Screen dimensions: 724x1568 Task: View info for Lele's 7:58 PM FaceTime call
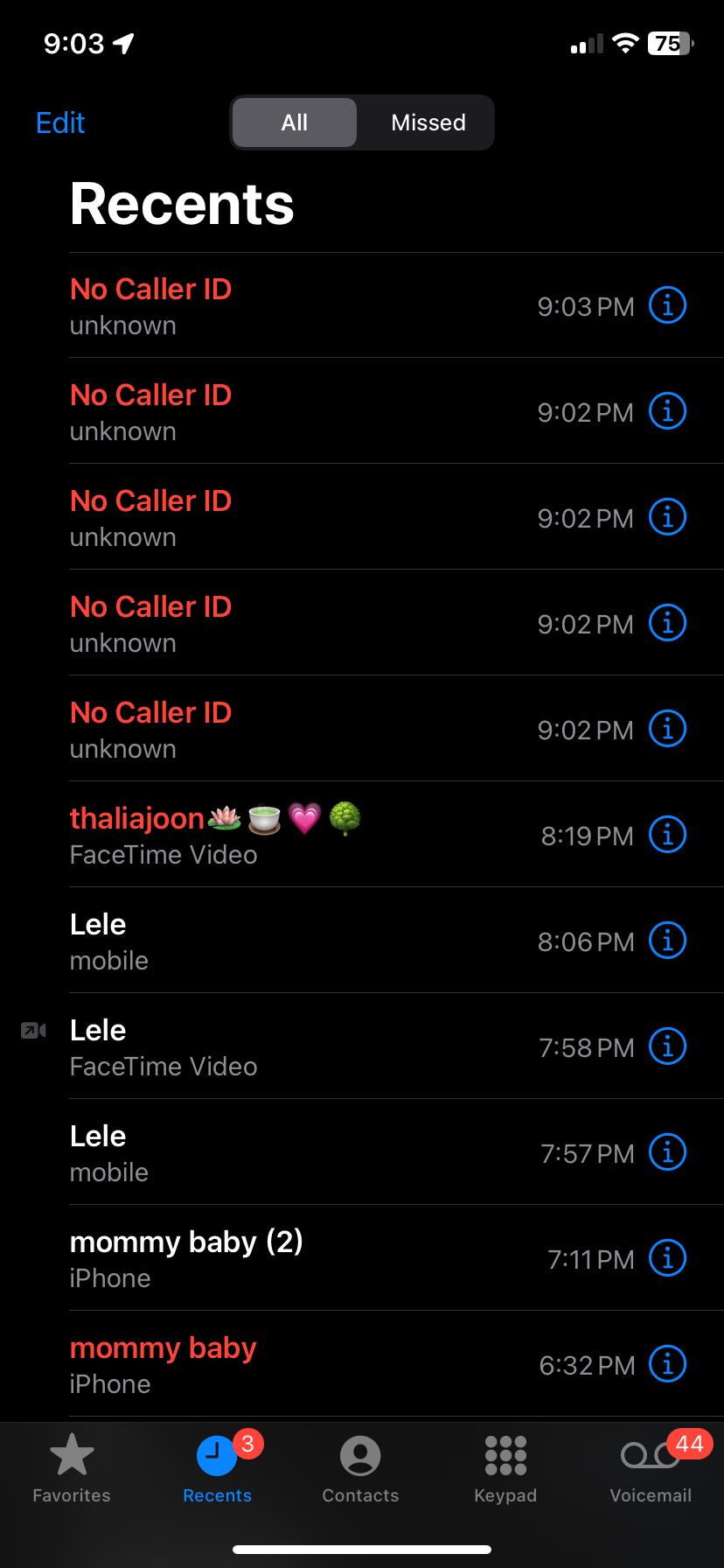coord(667,1046)
